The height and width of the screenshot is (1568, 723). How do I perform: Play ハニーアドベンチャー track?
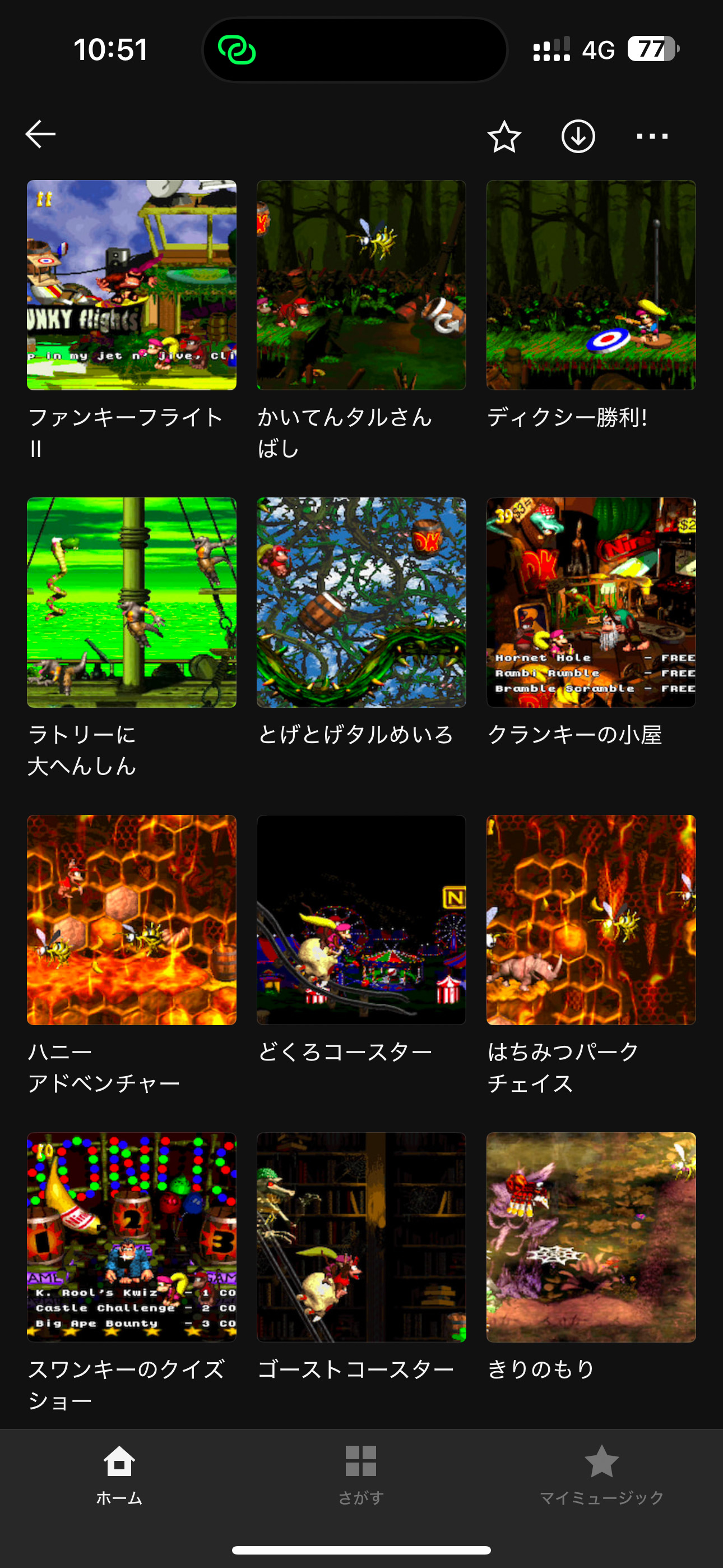point(132,919)
